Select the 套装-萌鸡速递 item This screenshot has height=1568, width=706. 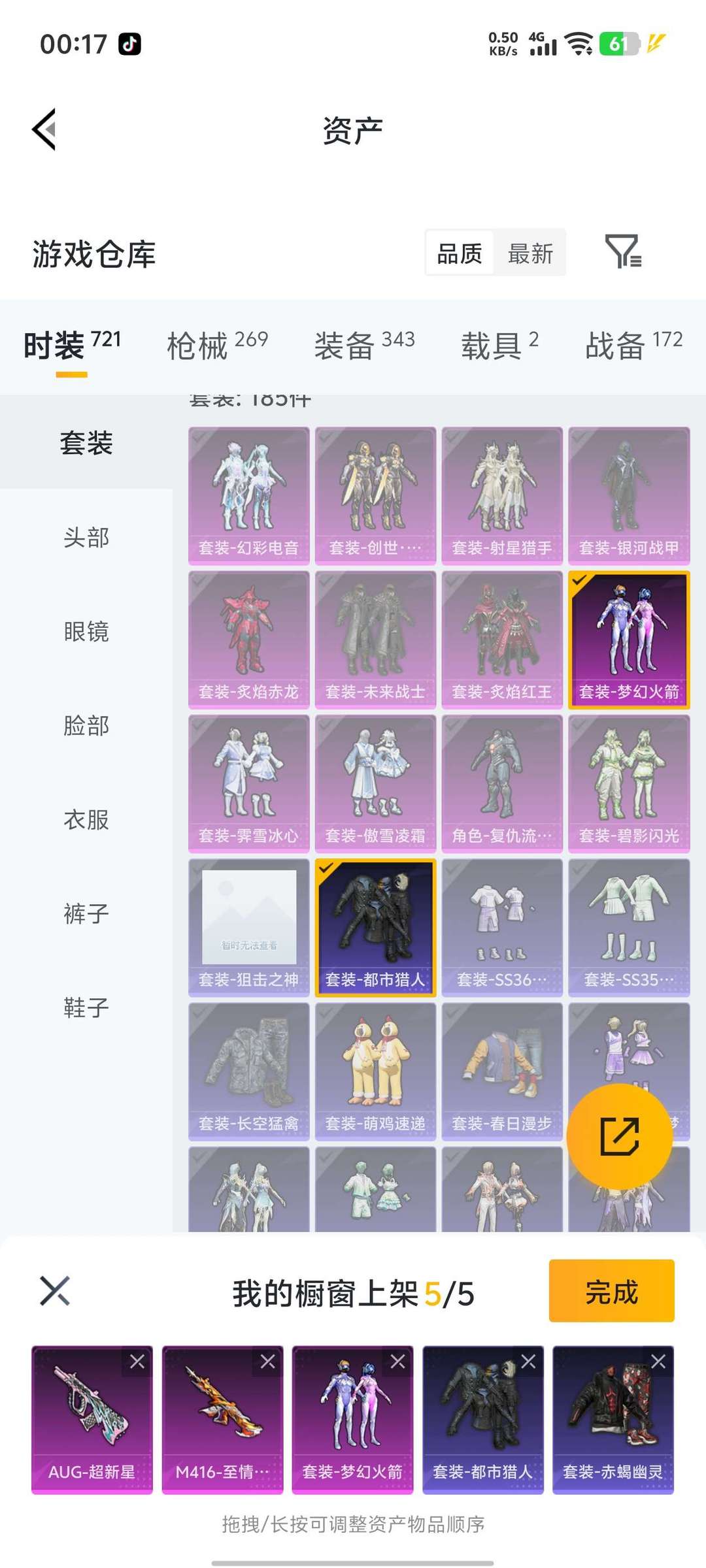coord(375,1071)
